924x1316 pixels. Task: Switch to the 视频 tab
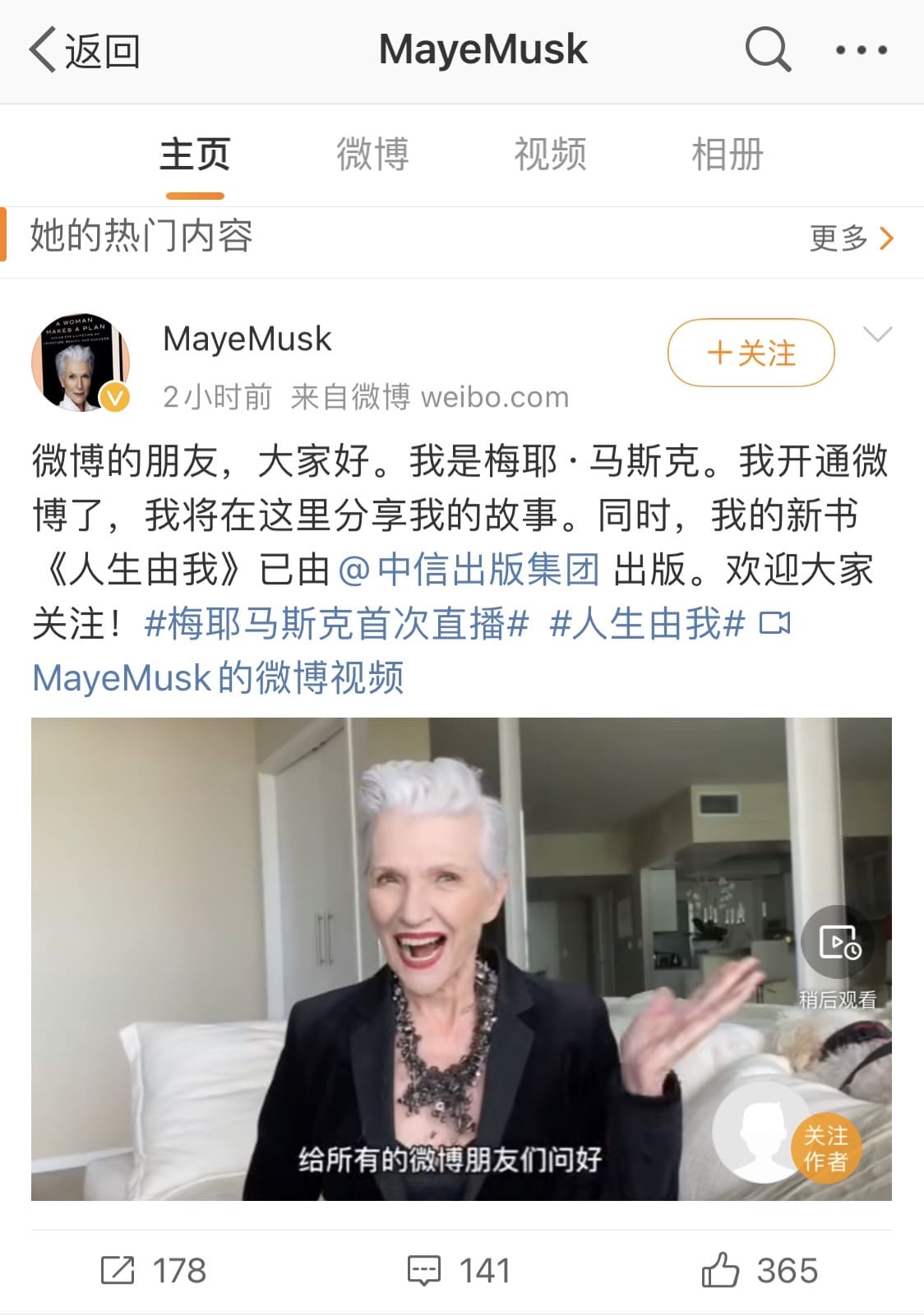pos(550,155)
